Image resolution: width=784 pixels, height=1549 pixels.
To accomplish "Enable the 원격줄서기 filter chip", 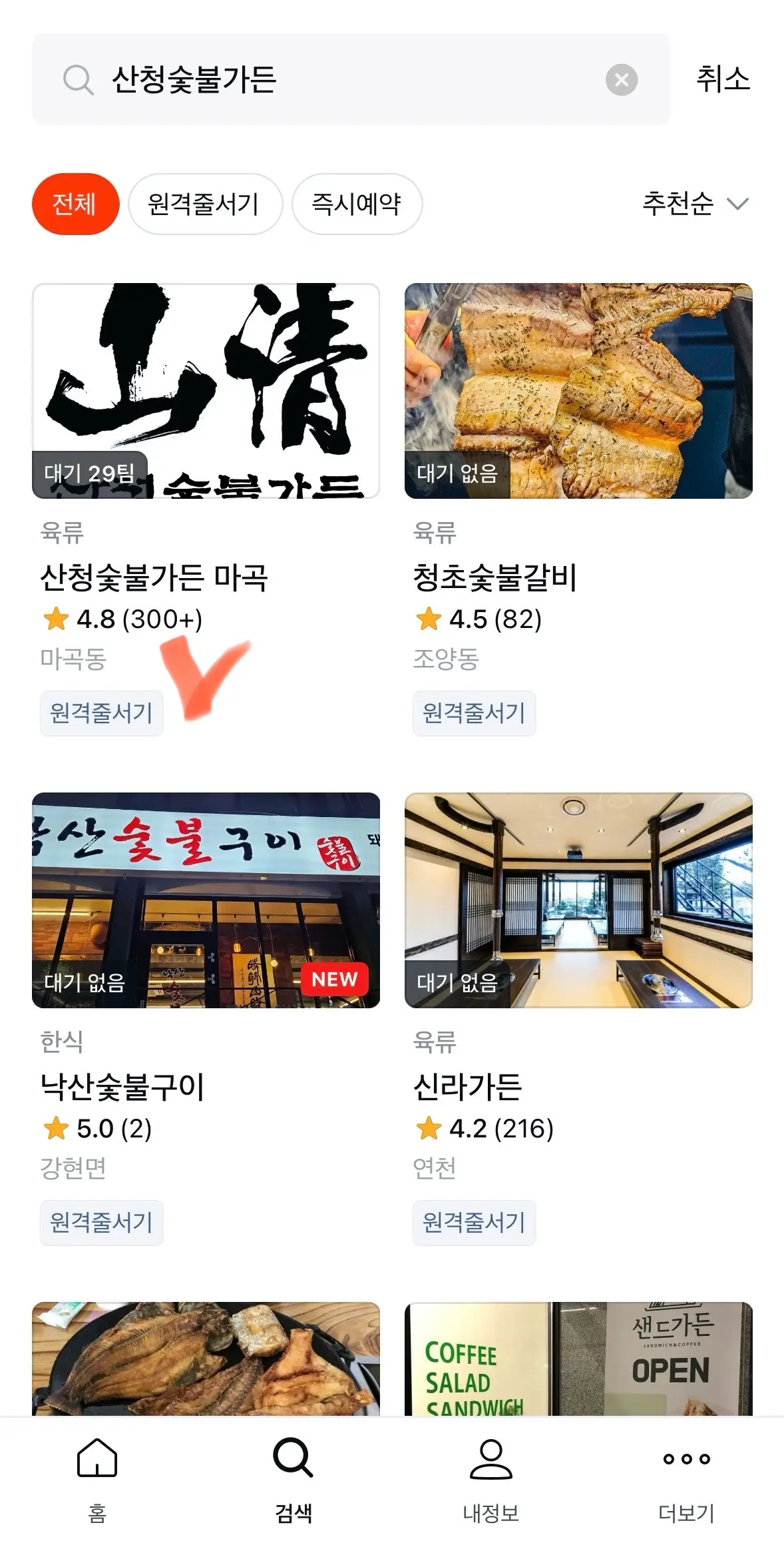I will 205,204.
